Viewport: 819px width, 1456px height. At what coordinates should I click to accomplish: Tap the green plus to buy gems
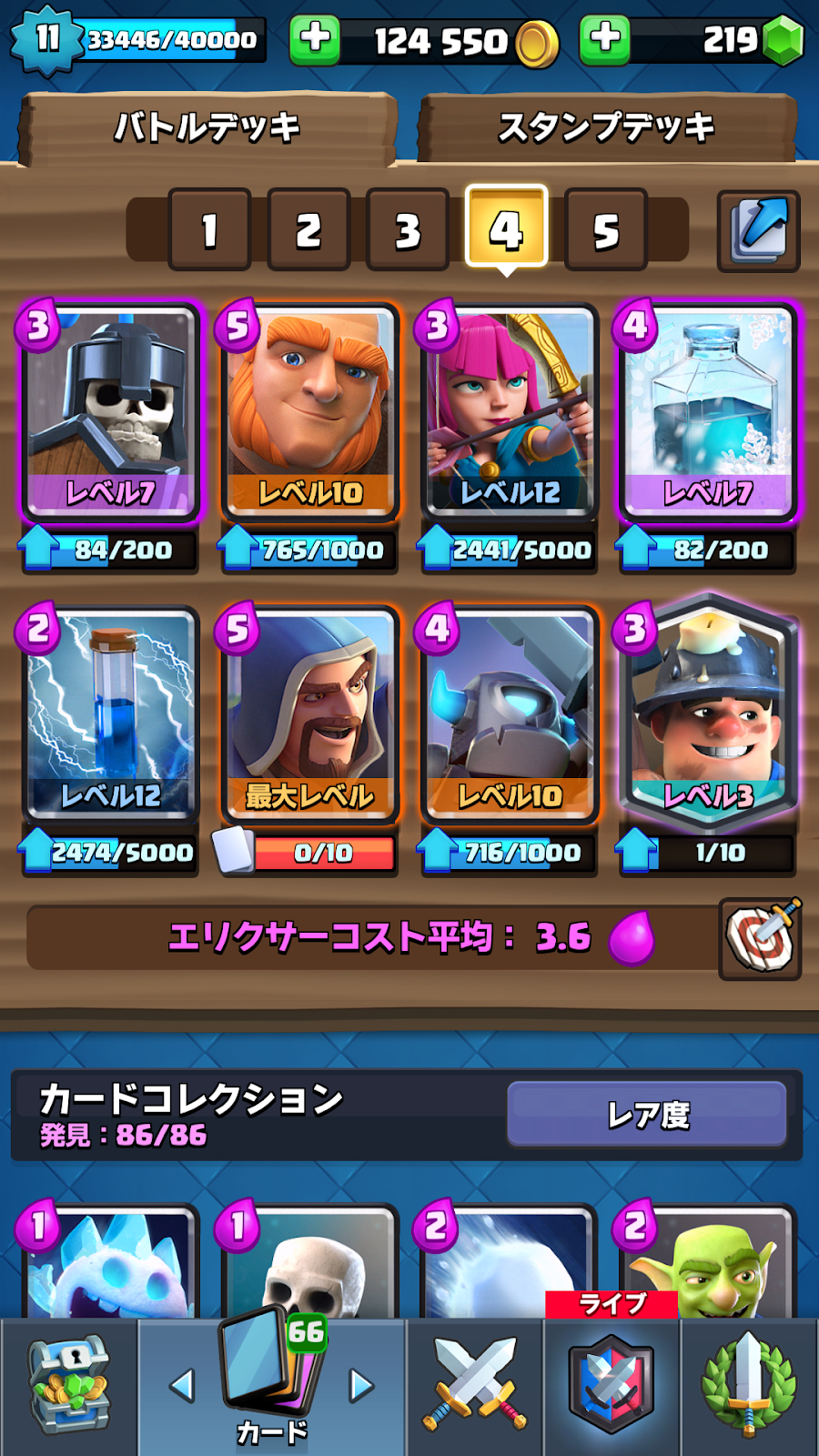pyautogui.click(x=605, y=39)
